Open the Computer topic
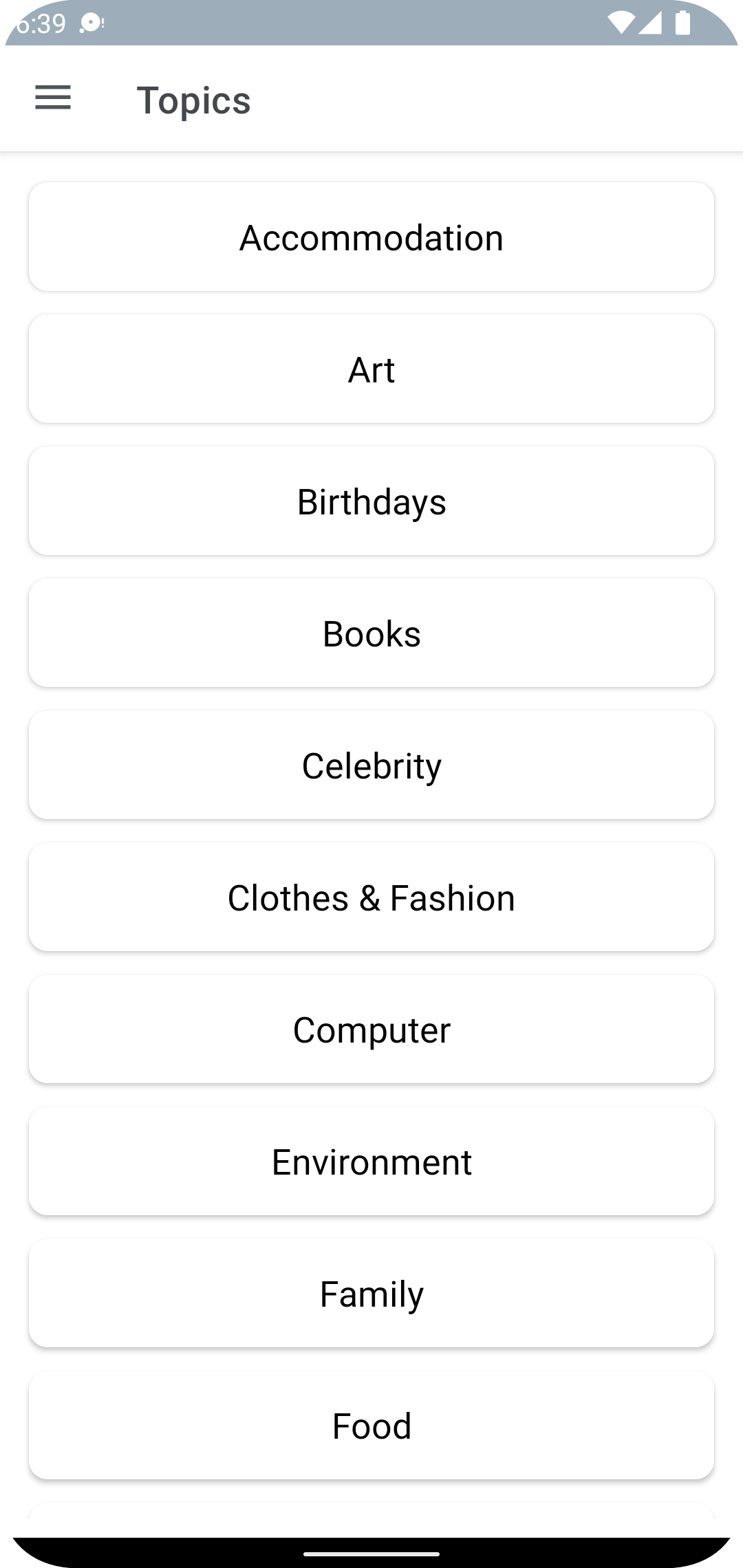 click(371, 1029)
